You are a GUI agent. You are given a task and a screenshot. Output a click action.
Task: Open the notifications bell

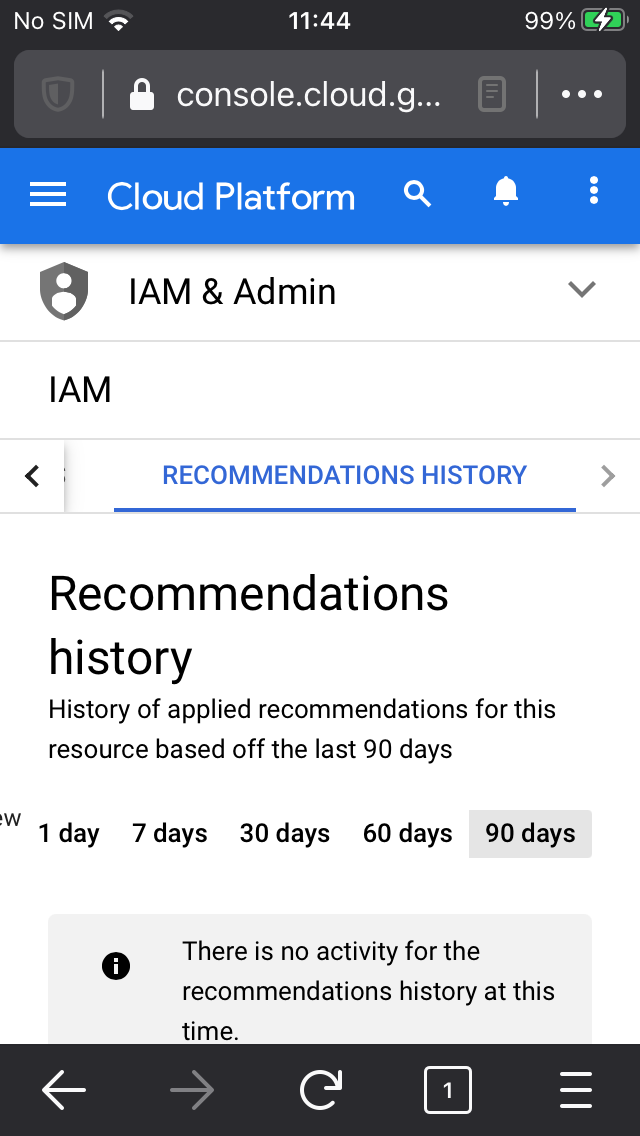[x=505, y=192]
